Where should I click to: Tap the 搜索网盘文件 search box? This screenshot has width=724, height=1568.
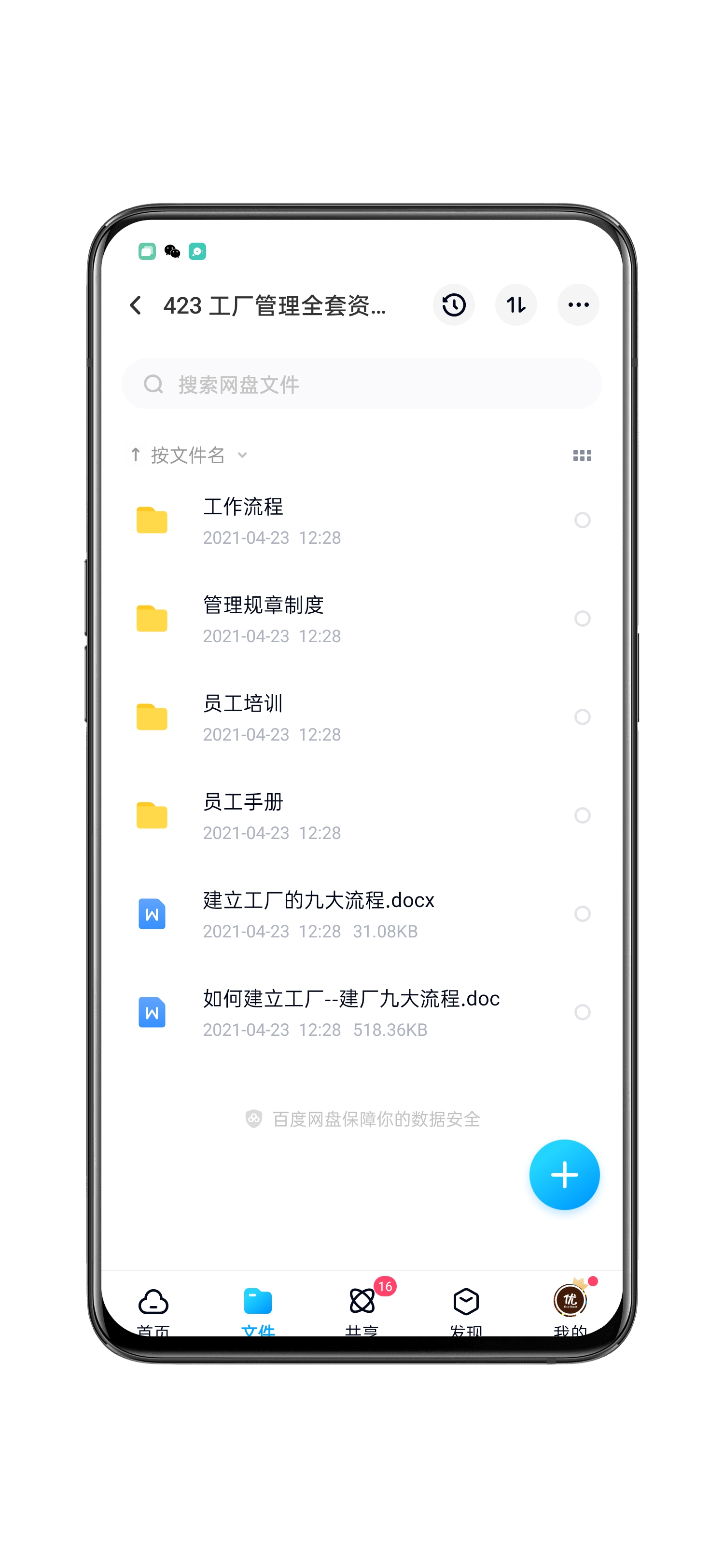362,384
